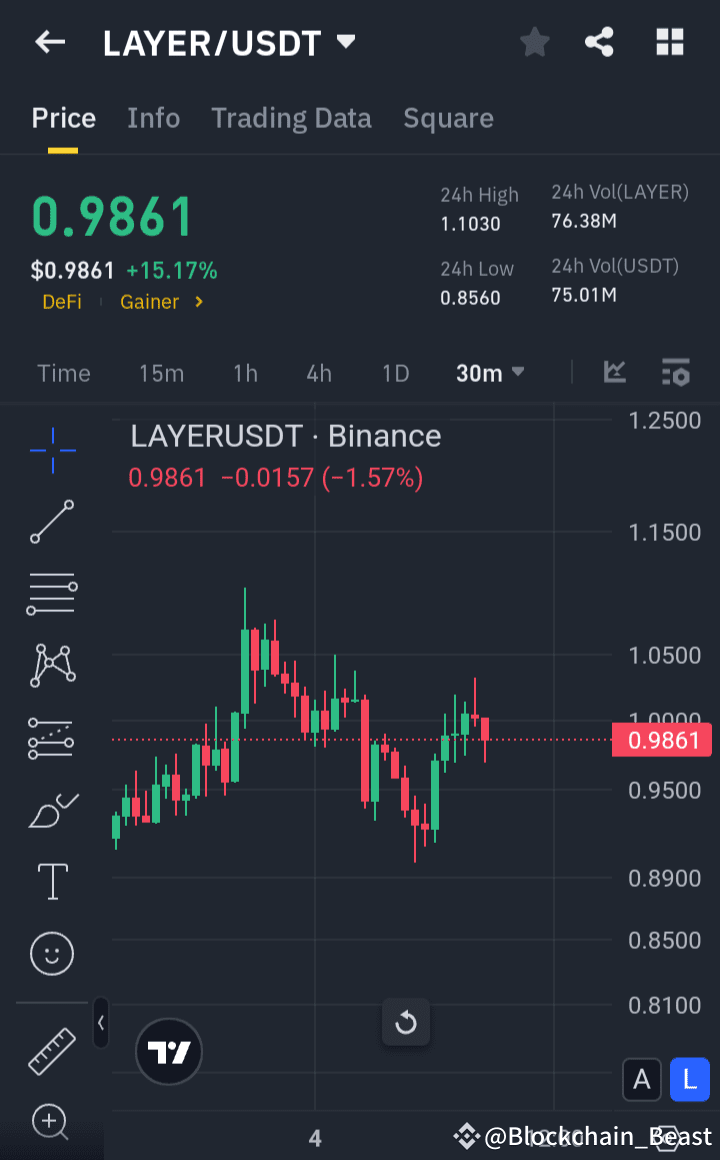Select the XABCD pattern tool
Viewport: 720px width, 1160px height.
[x=51, y=666]
